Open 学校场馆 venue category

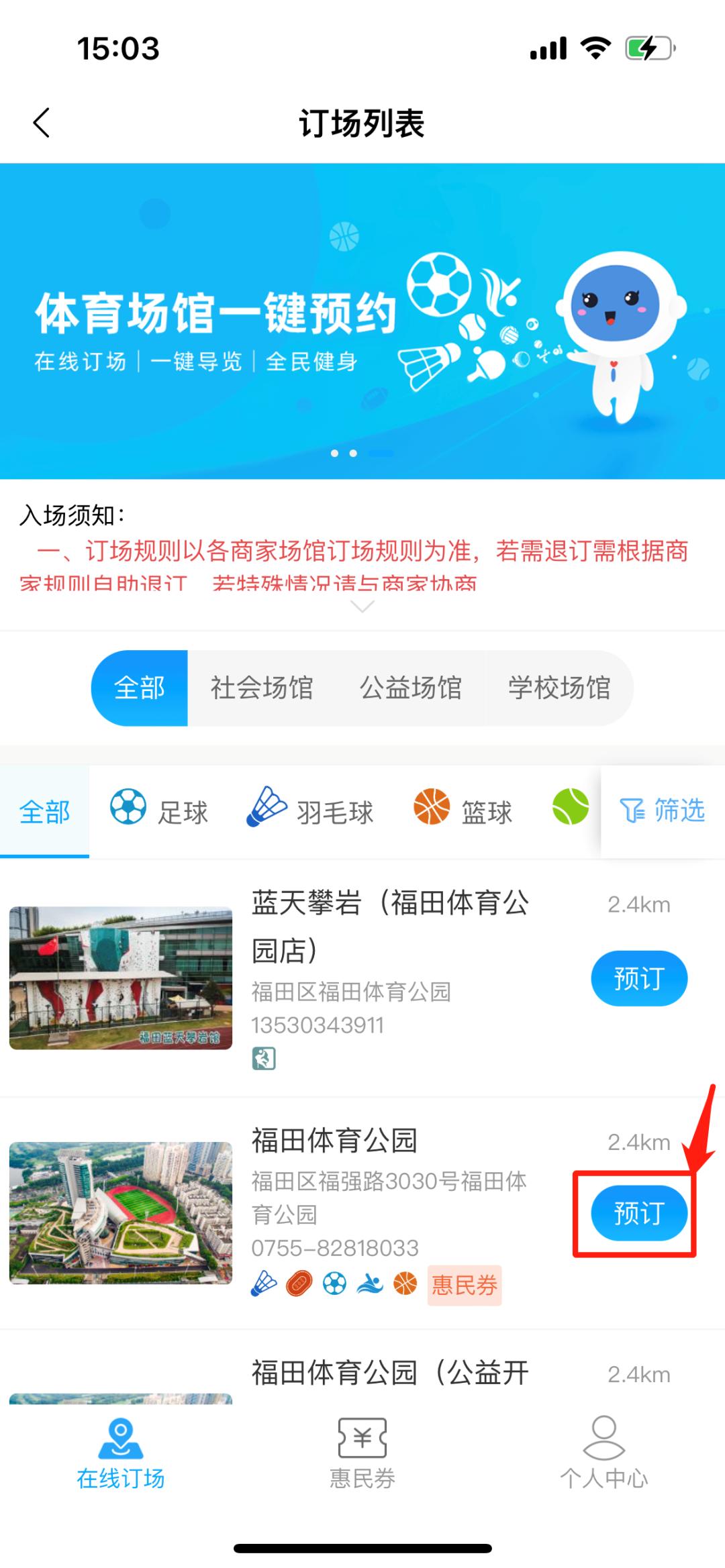click(x=559, y=688)
